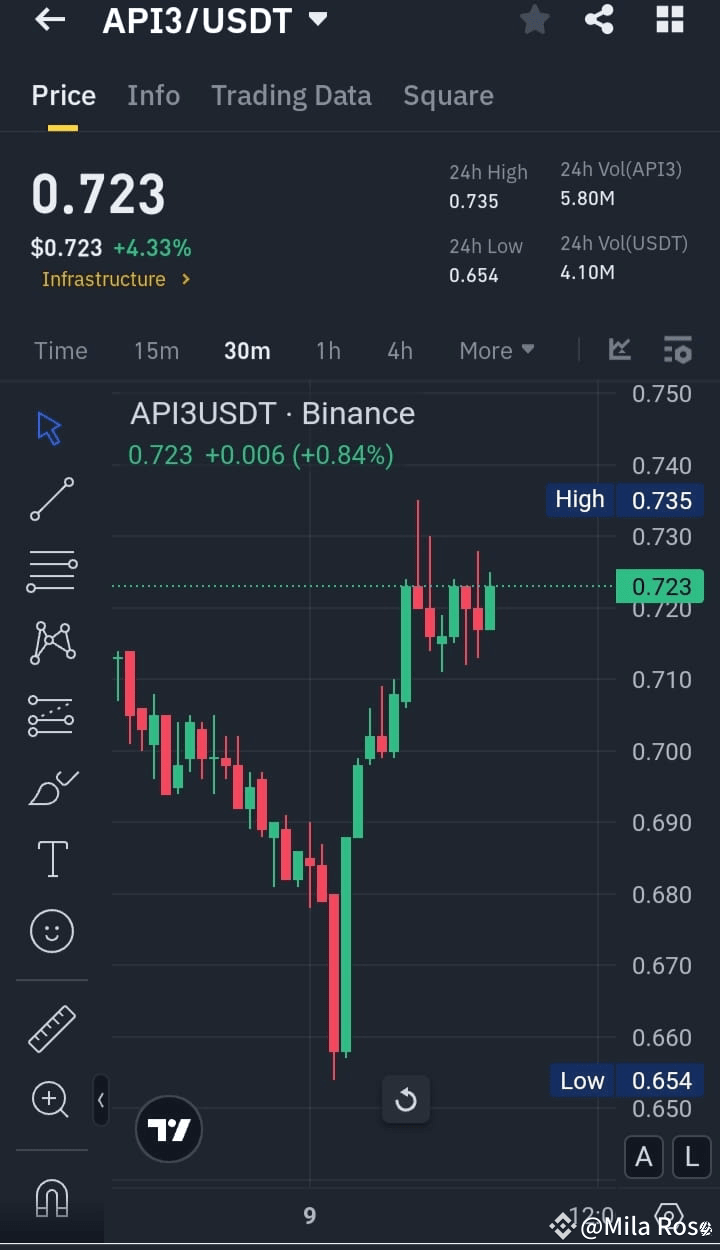Viewport: 720px width, 1250px height.
Task: Pick the text annotation tool
Action: pyautogui.click(x=48, y=858)
